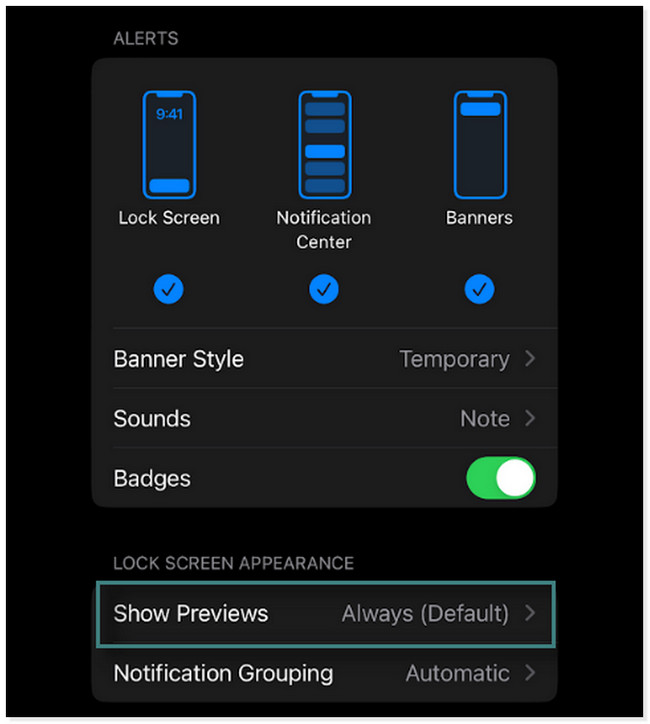Uncheck the Banners alert option
Image resolution: width=650 pixels, height=724 pixels.
coord(480,290)
